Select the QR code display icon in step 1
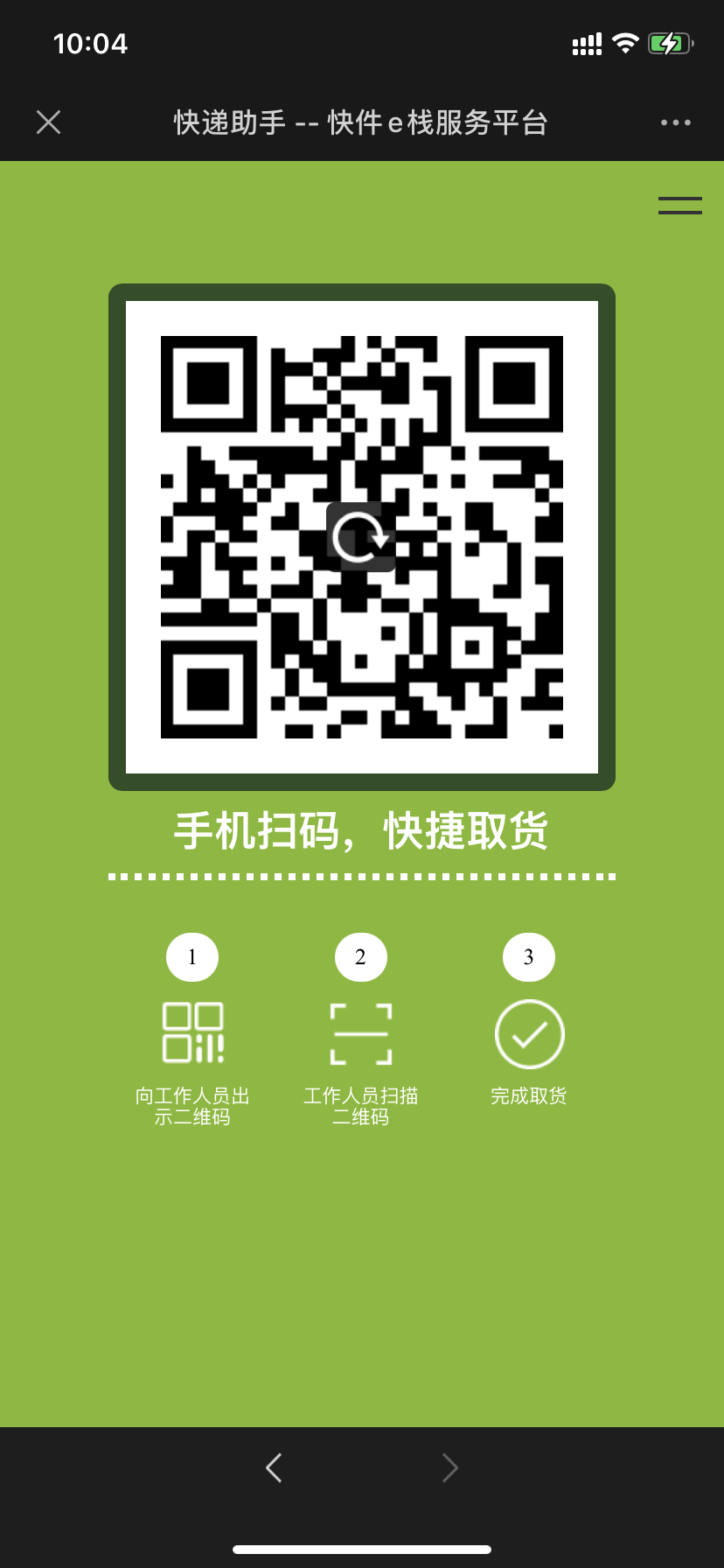 pyautogui.click(x=192, y=1032)
